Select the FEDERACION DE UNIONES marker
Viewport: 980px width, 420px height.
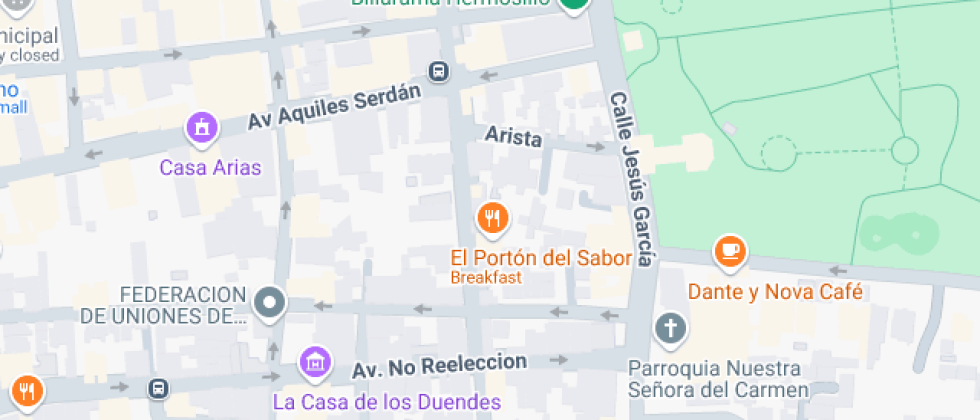270,302
